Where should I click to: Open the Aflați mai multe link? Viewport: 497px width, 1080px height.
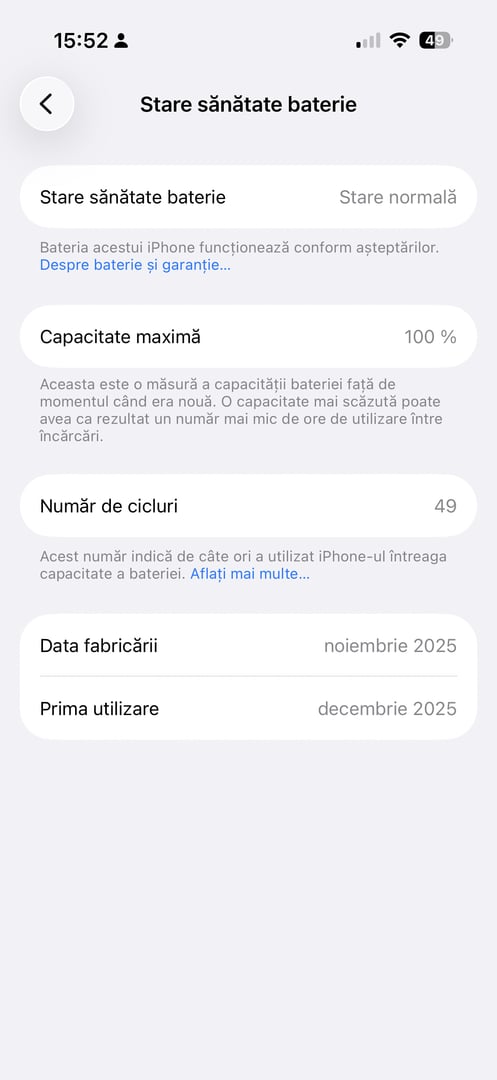tap(250, 574)
